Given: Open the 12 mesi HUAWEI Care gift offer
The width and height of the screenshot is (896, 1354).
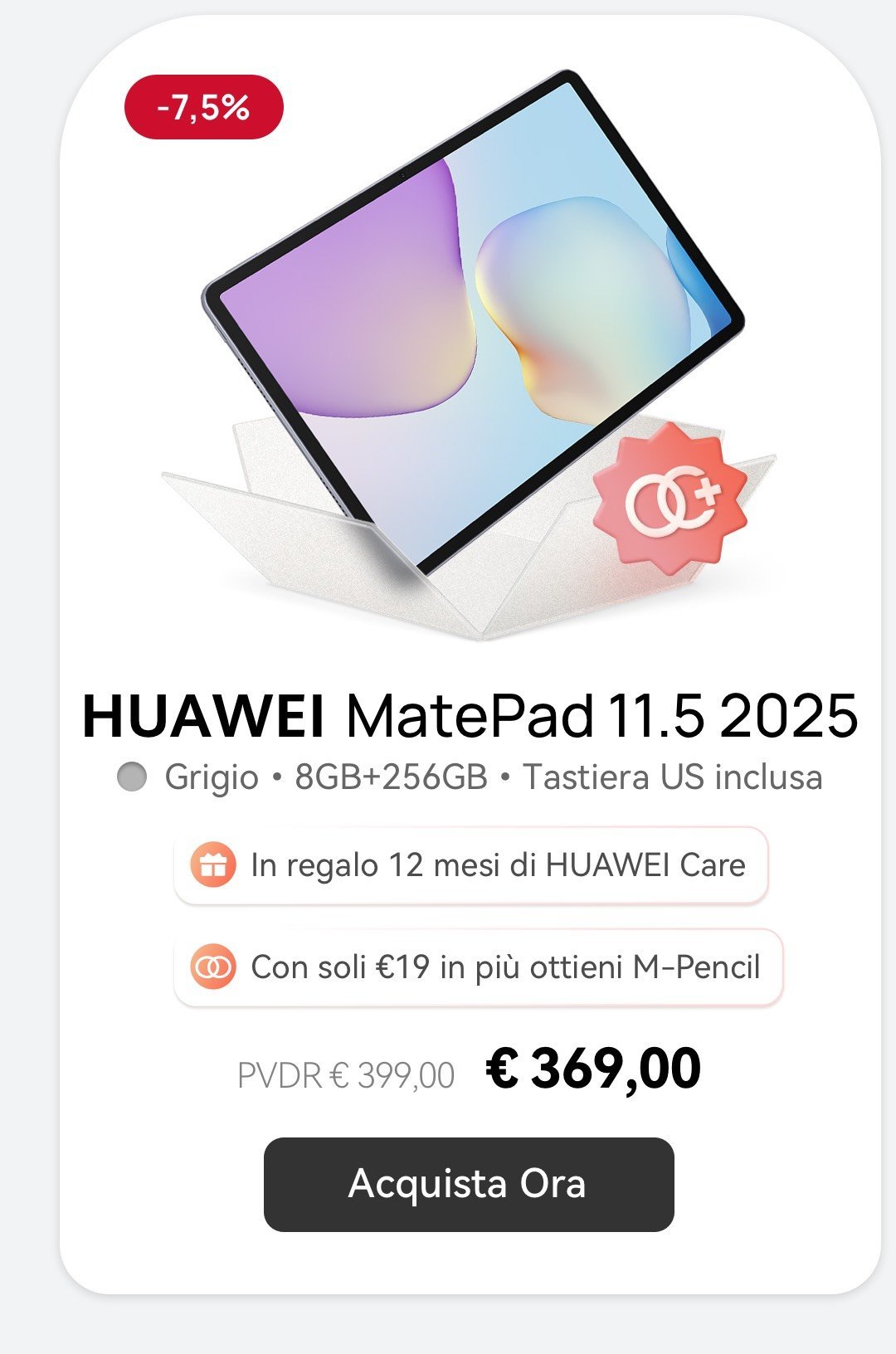Looking at the screenshot, I should click(470, 865).
